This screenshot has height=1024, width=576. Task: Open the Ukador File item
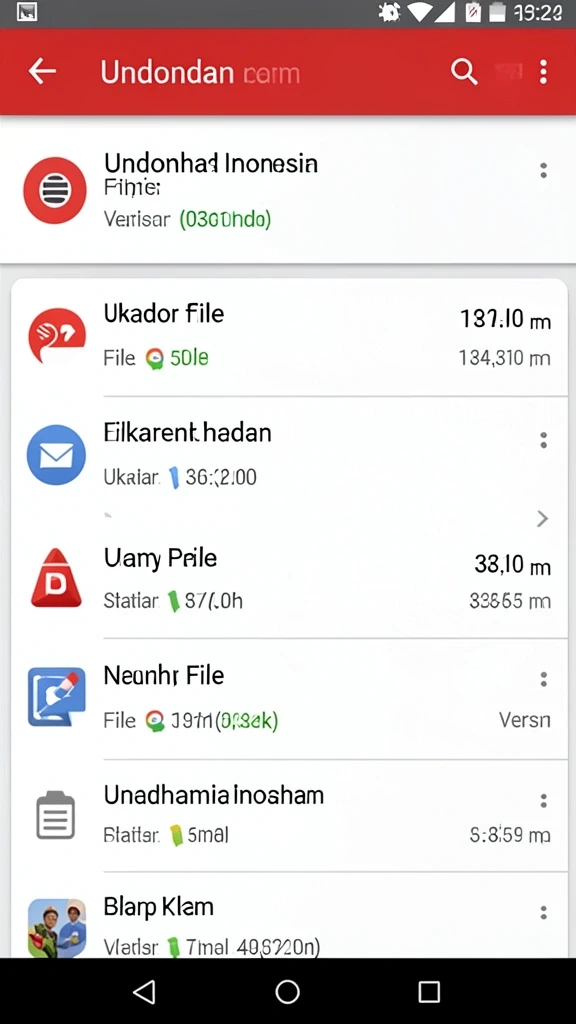(289, 337)
